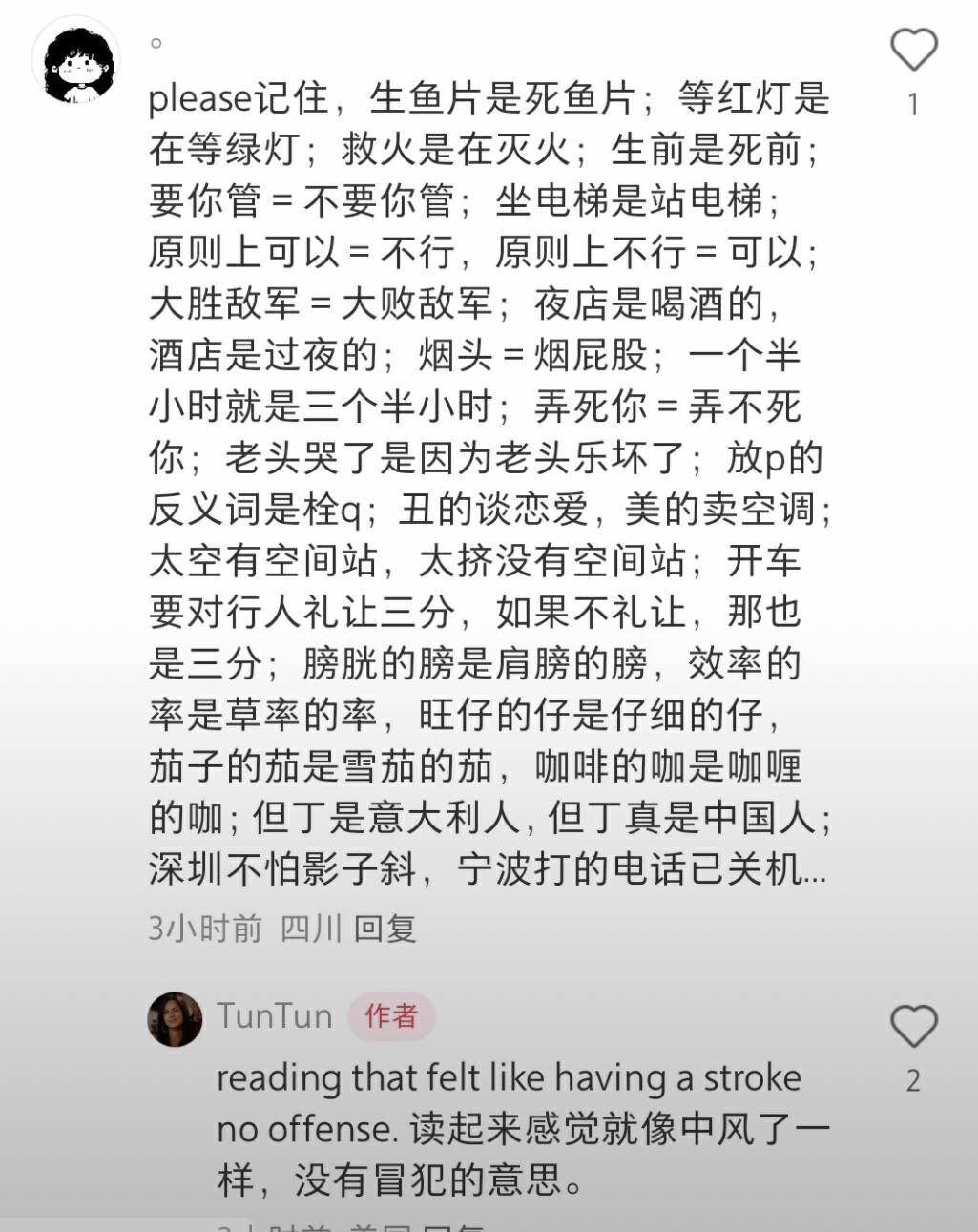Reply to the comment from 四川
Viewport: 978px width, 1232px height.
(385, 928)
